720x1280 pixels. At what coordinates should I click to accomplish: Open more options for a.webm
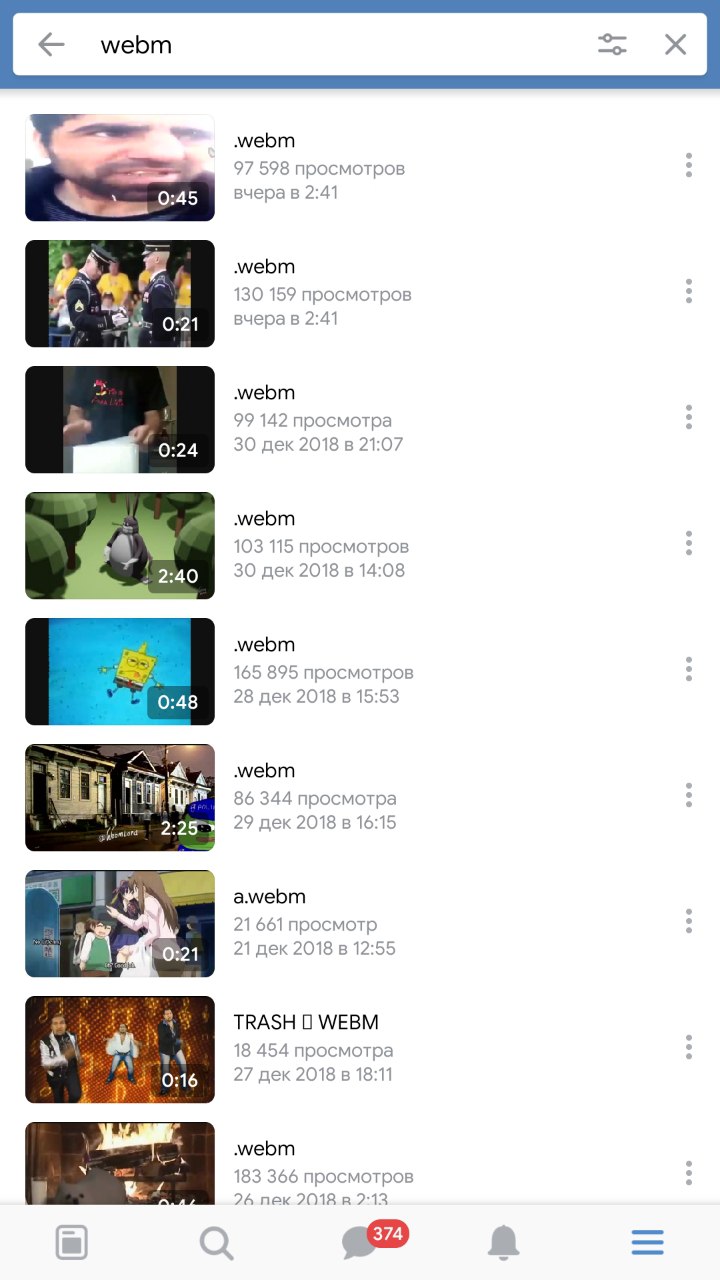tap(689, 921)
